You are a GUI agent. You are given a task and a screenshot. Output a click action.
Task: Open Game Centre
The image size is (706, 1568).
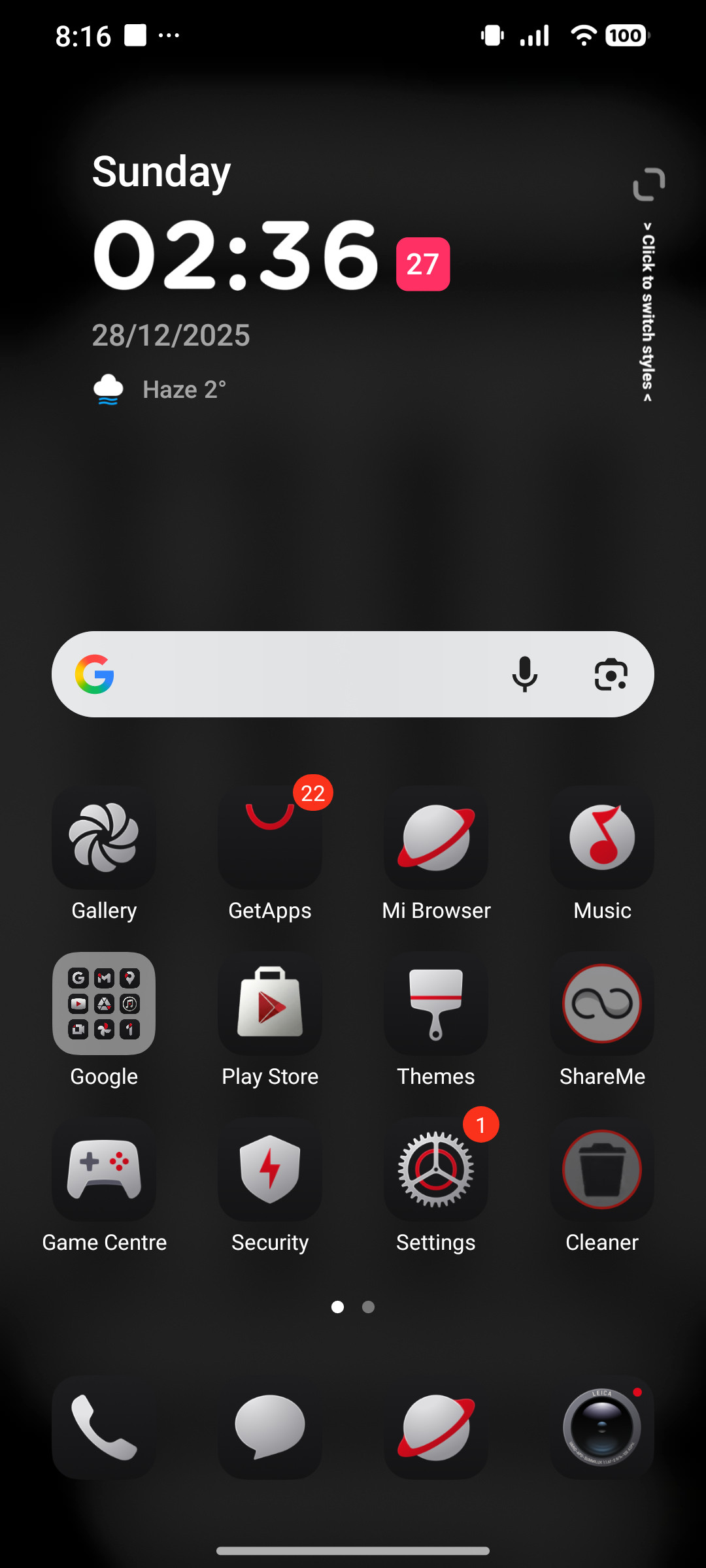pyautogui.click(x=104, y=1169)
